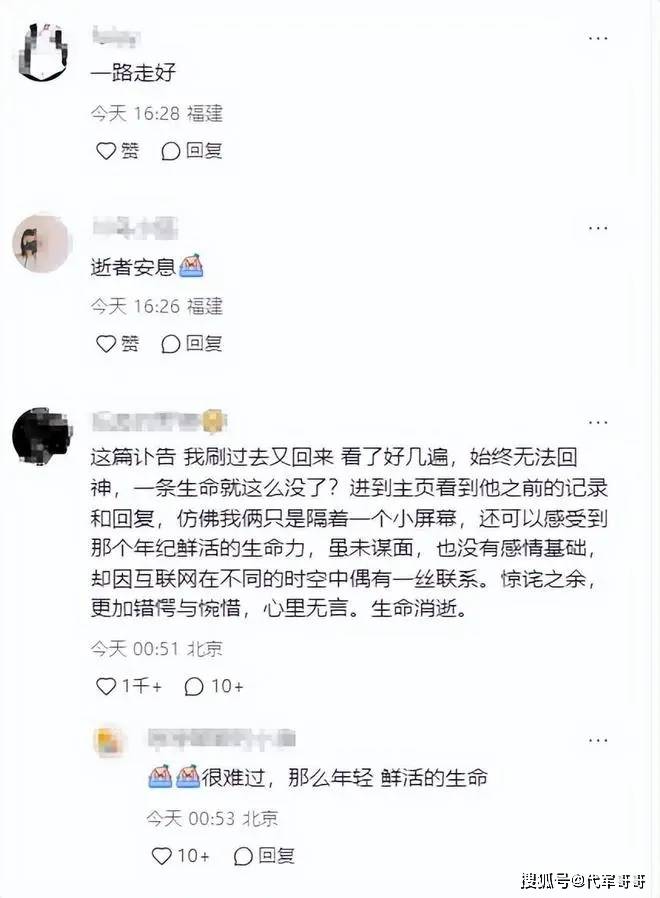Screen dimensions: 660x898
Task: Open the overflow menu on reply 很难过
Action: pos(597,740)
